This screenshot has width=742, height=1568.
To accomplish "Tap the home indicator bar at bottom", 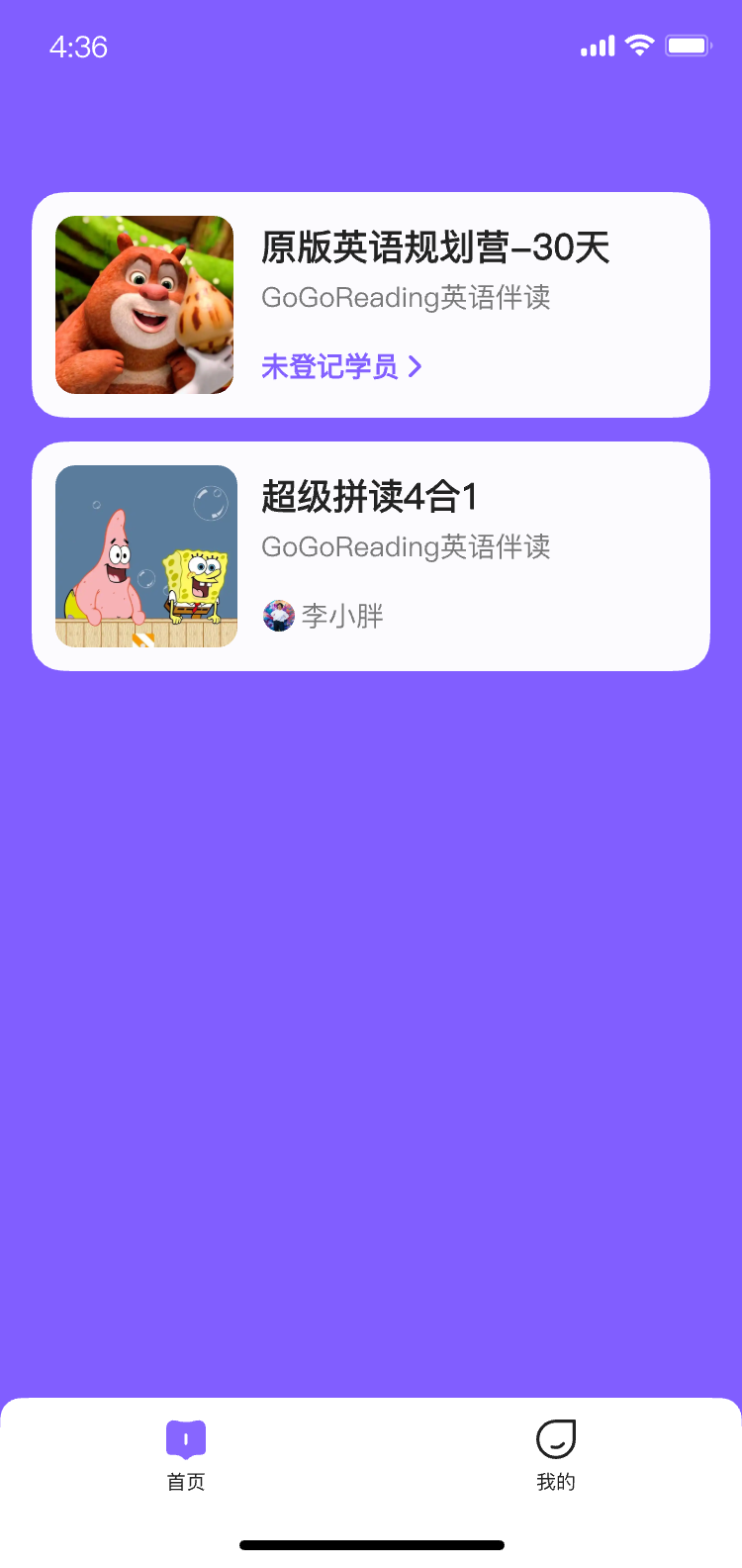I will click(371, 1545).
